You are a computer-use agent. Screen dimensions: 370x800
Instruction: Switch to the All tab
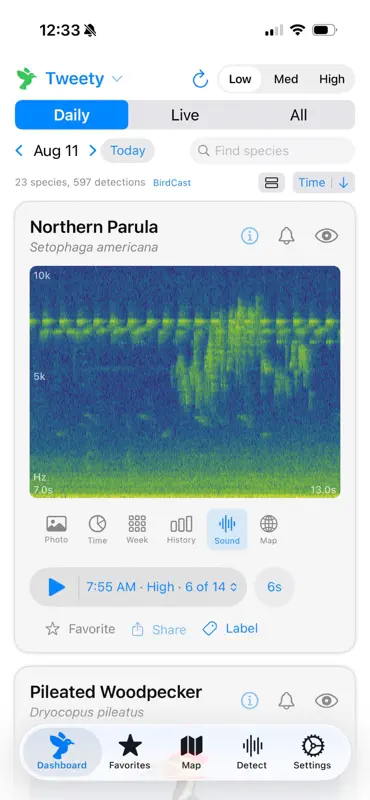[299, 115]
